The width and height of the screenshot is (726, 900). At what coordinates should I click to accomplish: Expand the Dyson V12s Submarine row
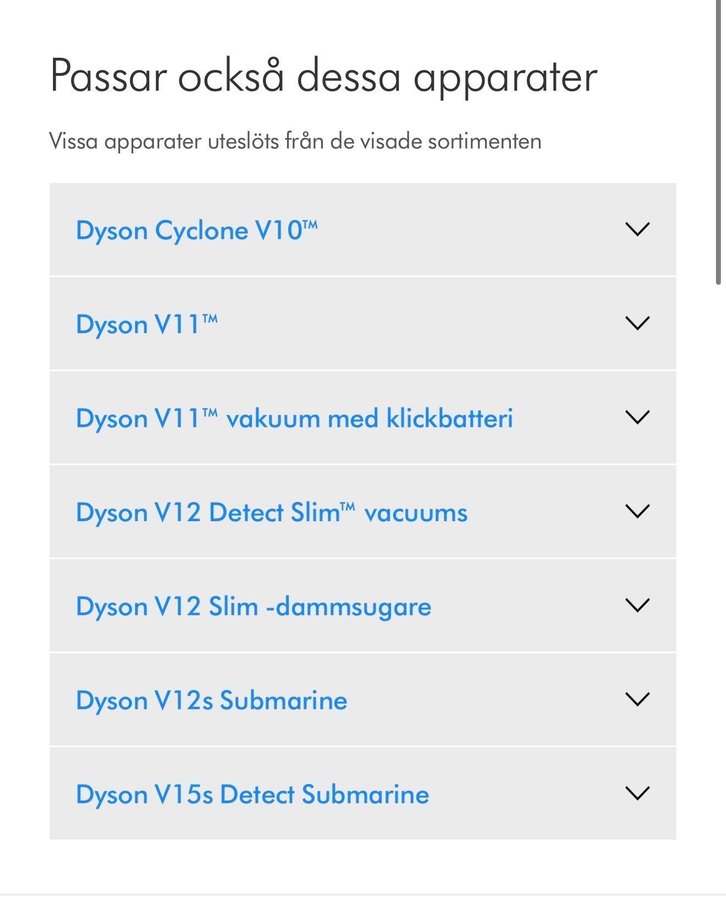pos(636,699)
